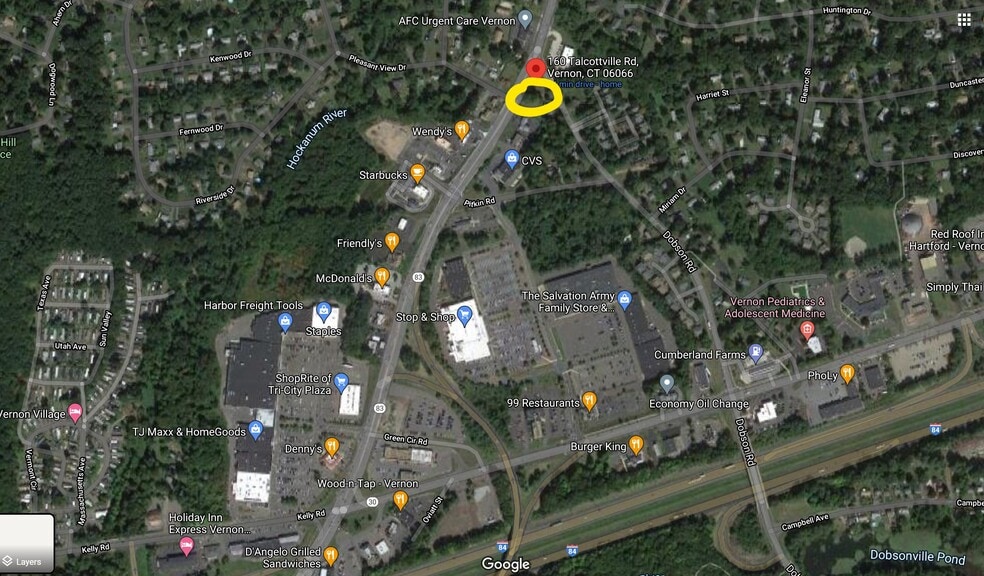The width and height of the screenshot is (984, 576).
Task: Select the CVS store marker
Action: (511, 159)
